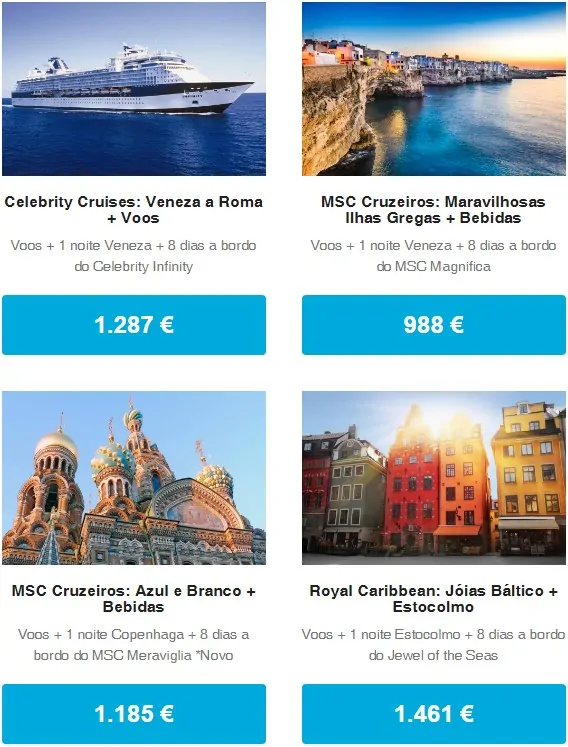Open the 1.461 € offer button
Viewport: 568px width, 747px height.
pos(434,714)
